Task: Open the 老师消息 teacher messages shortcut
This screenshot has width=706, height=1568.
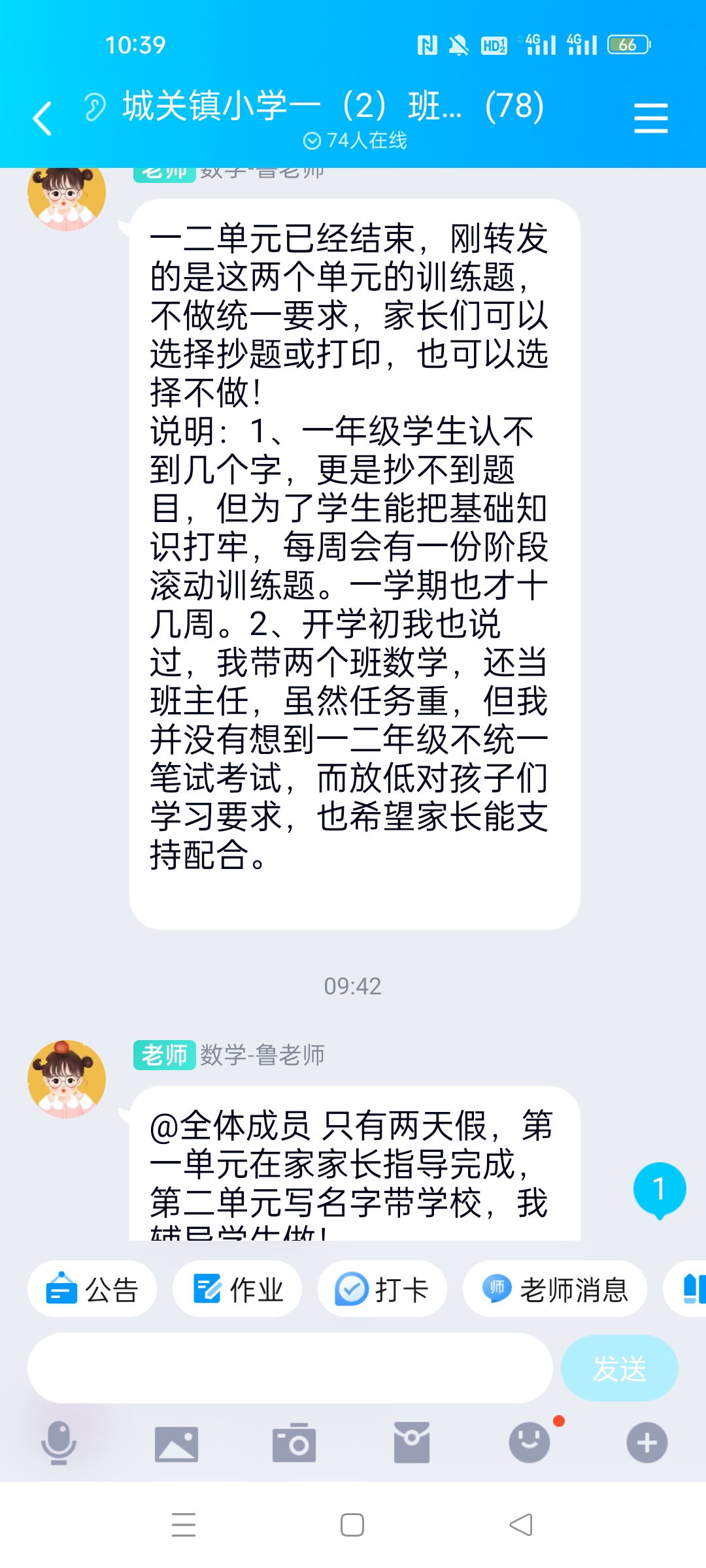Action: tap(555, 1290)
